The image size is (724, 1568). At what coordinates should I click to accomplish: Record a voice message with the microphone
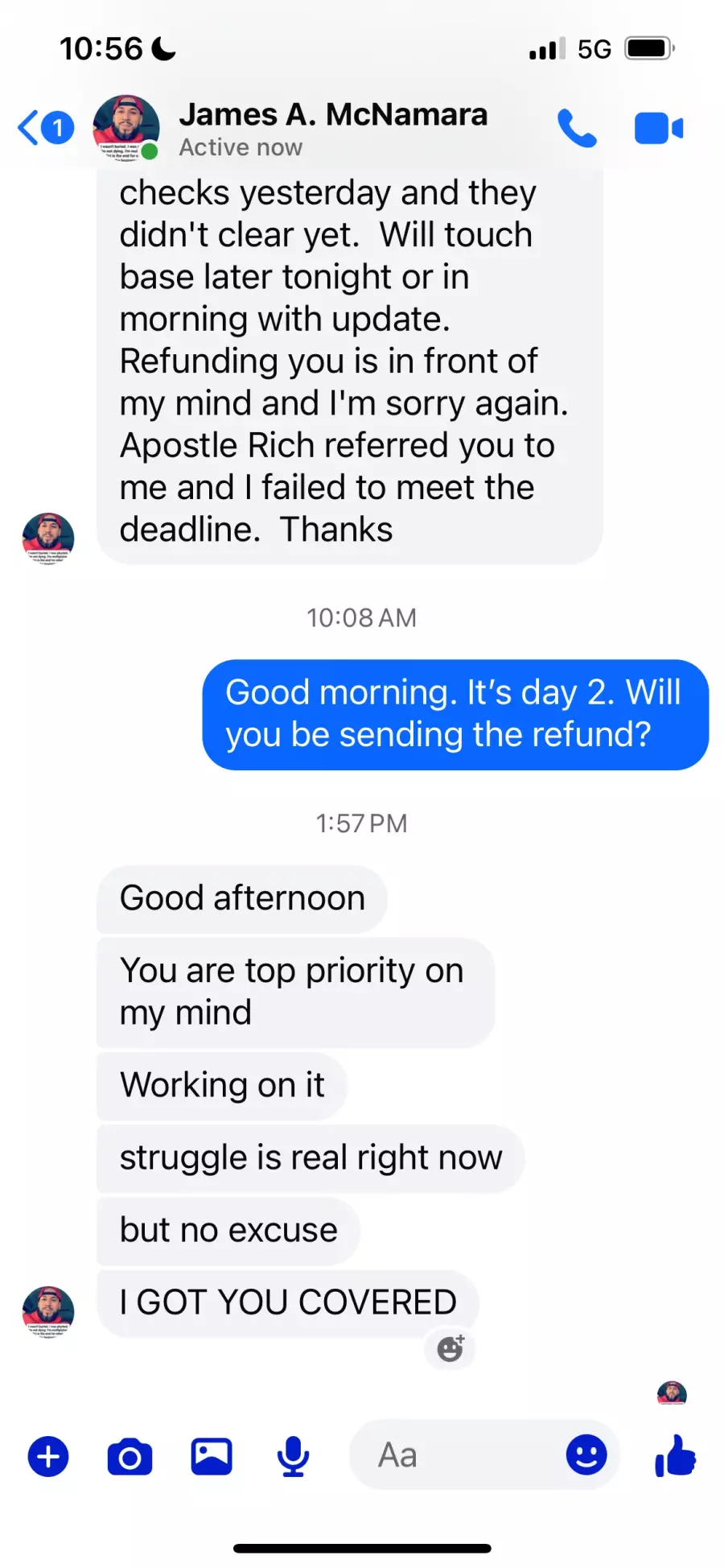(293, 1456)
